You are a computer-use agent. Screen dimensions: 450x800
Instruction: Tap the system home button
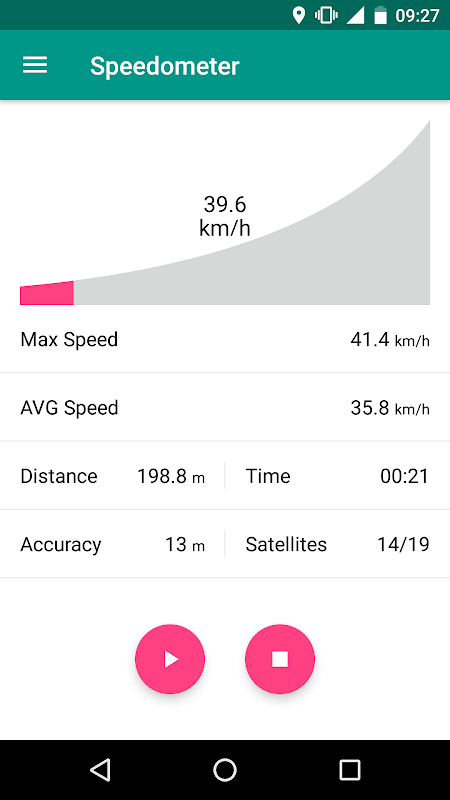tap(225, 770)
